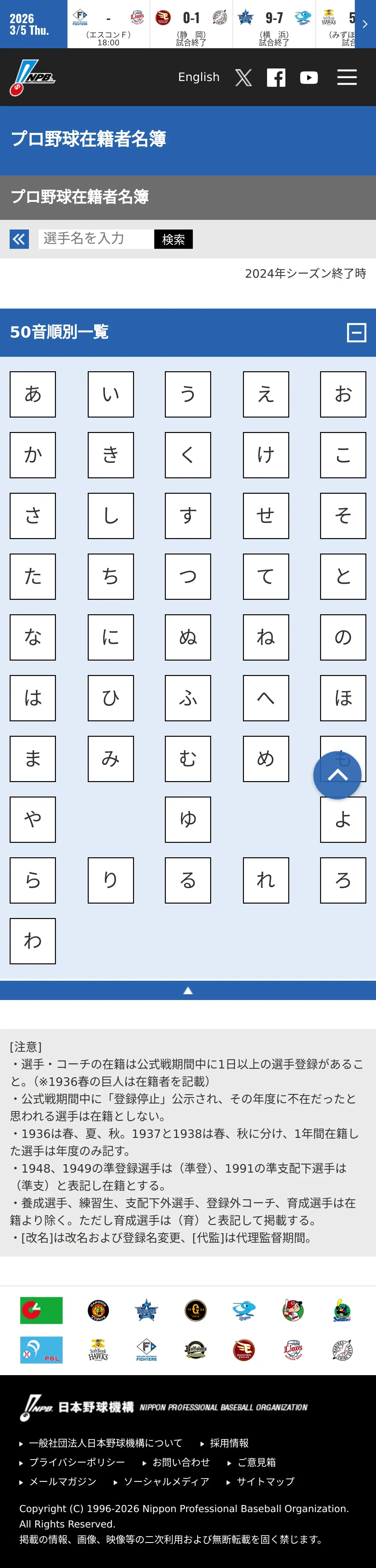Screen dimensions: 376x1568
Task: Focus the player name search field
Action: pos(96,239)
